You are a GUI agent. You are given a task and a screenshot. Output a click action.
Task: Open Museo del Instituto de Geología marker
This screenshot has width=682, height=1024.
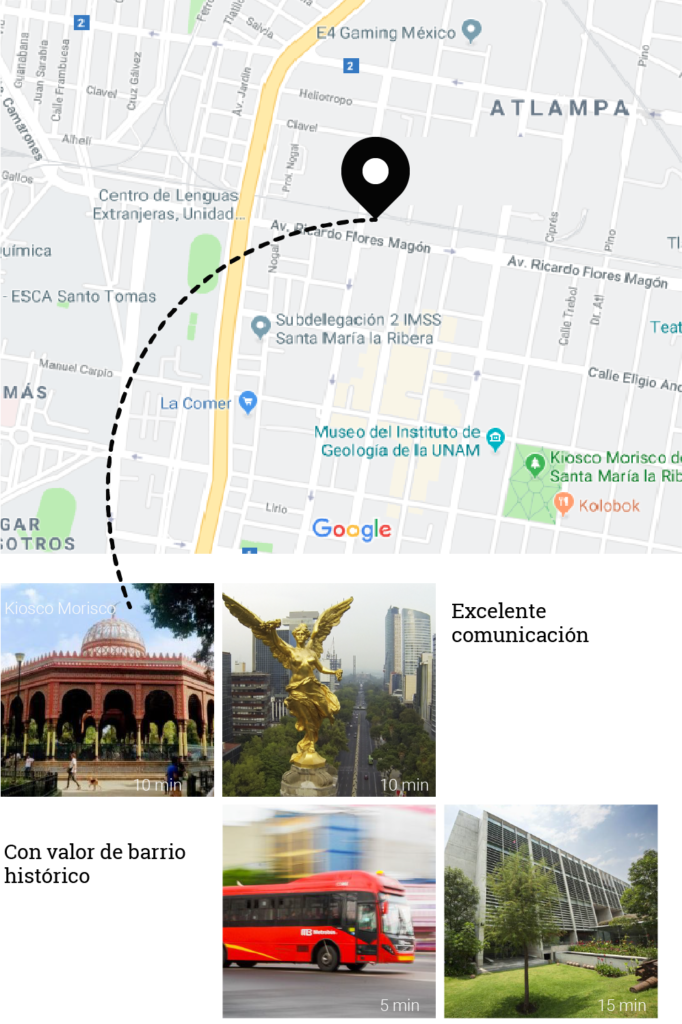[x=495, y=437]
